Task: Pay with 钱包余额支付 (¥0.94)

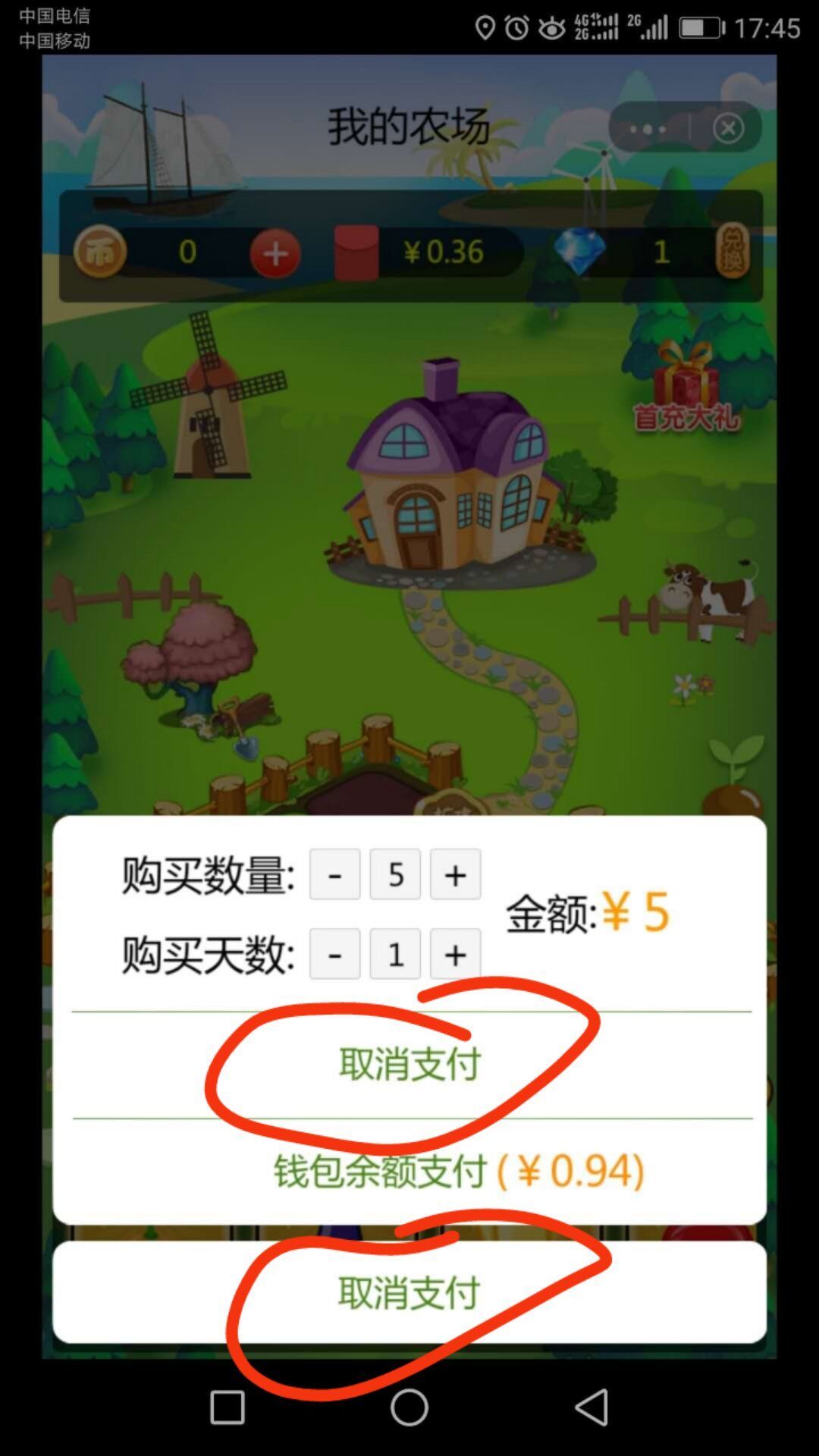Action: [458, 1170]
